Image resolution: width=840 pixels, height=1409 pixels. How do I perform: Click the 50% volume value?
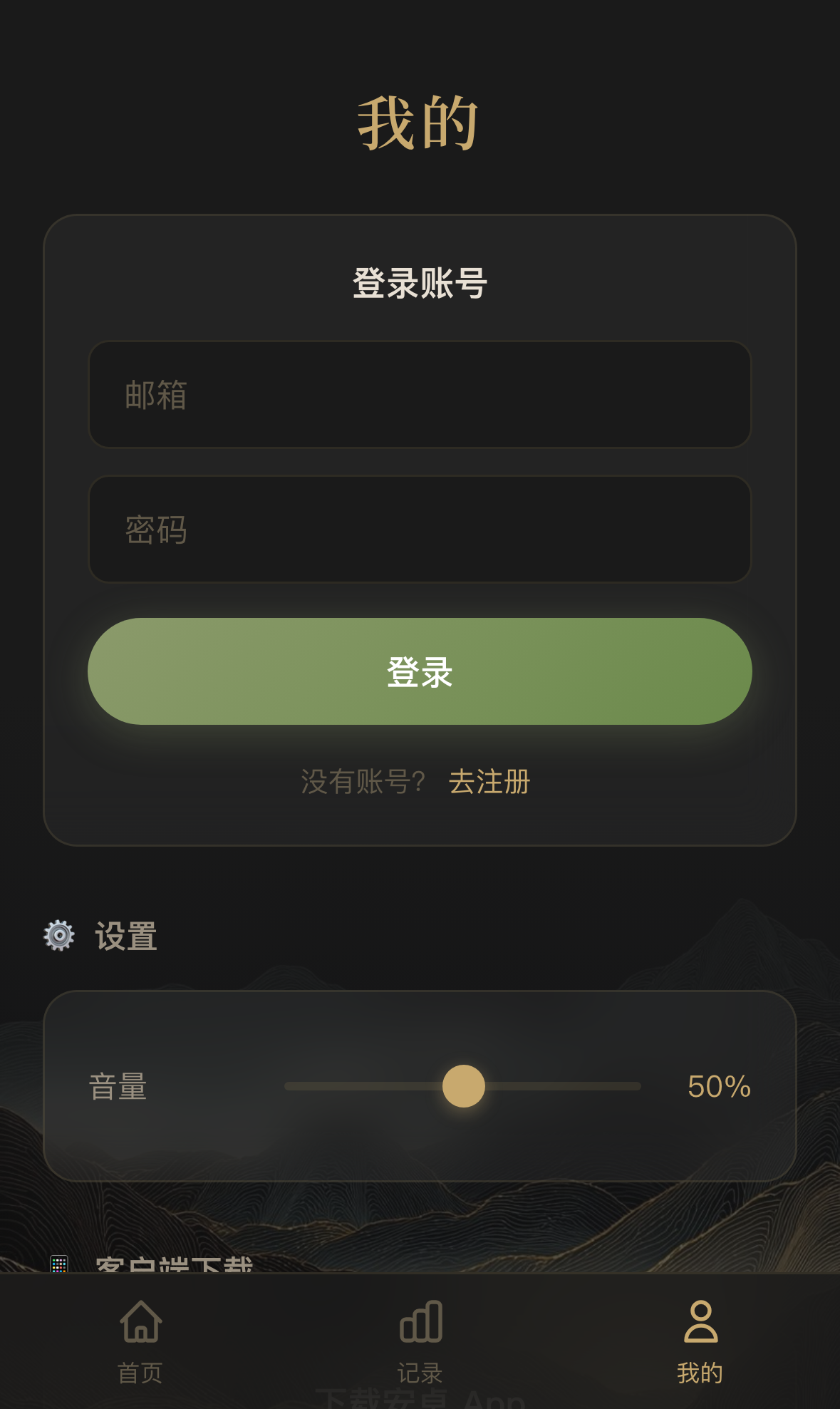point(718,1086)
